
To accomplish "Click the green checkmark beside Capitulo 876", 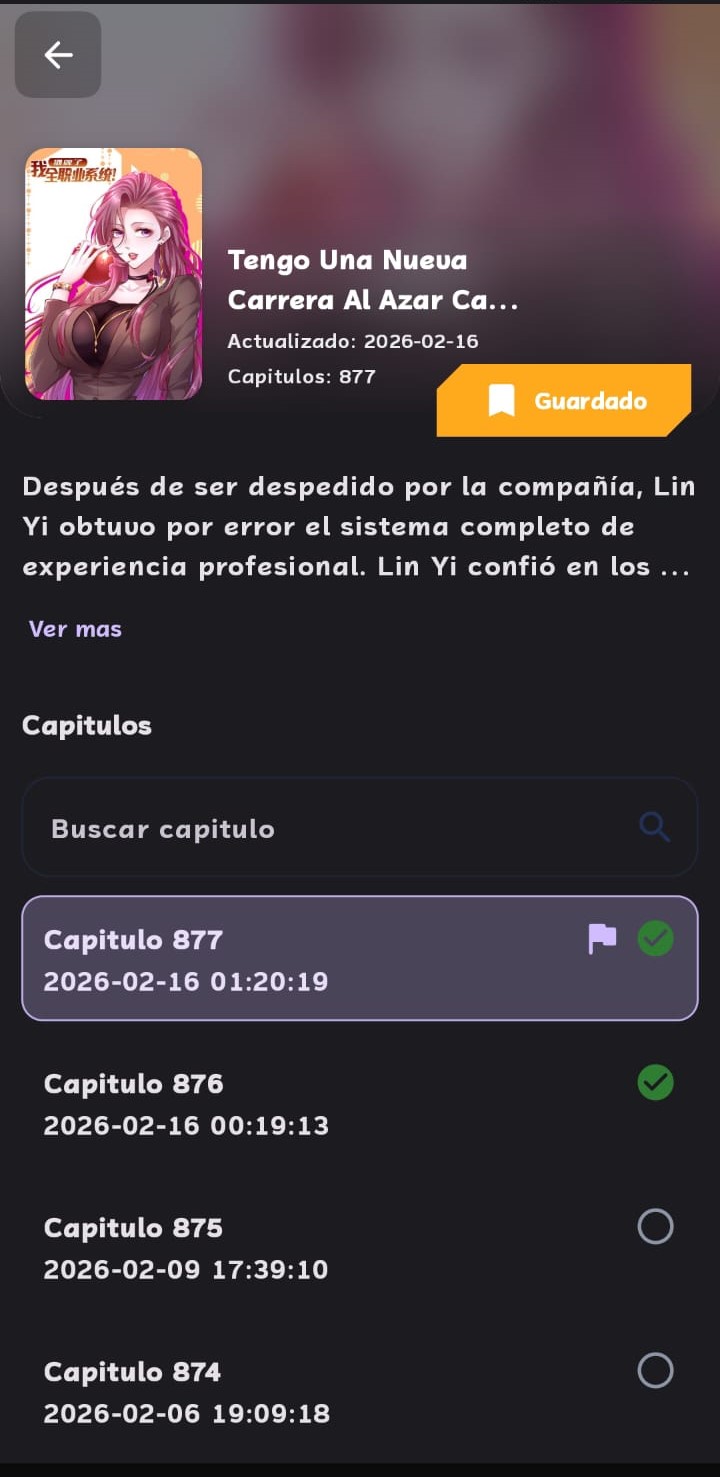I will [655, 1082].
